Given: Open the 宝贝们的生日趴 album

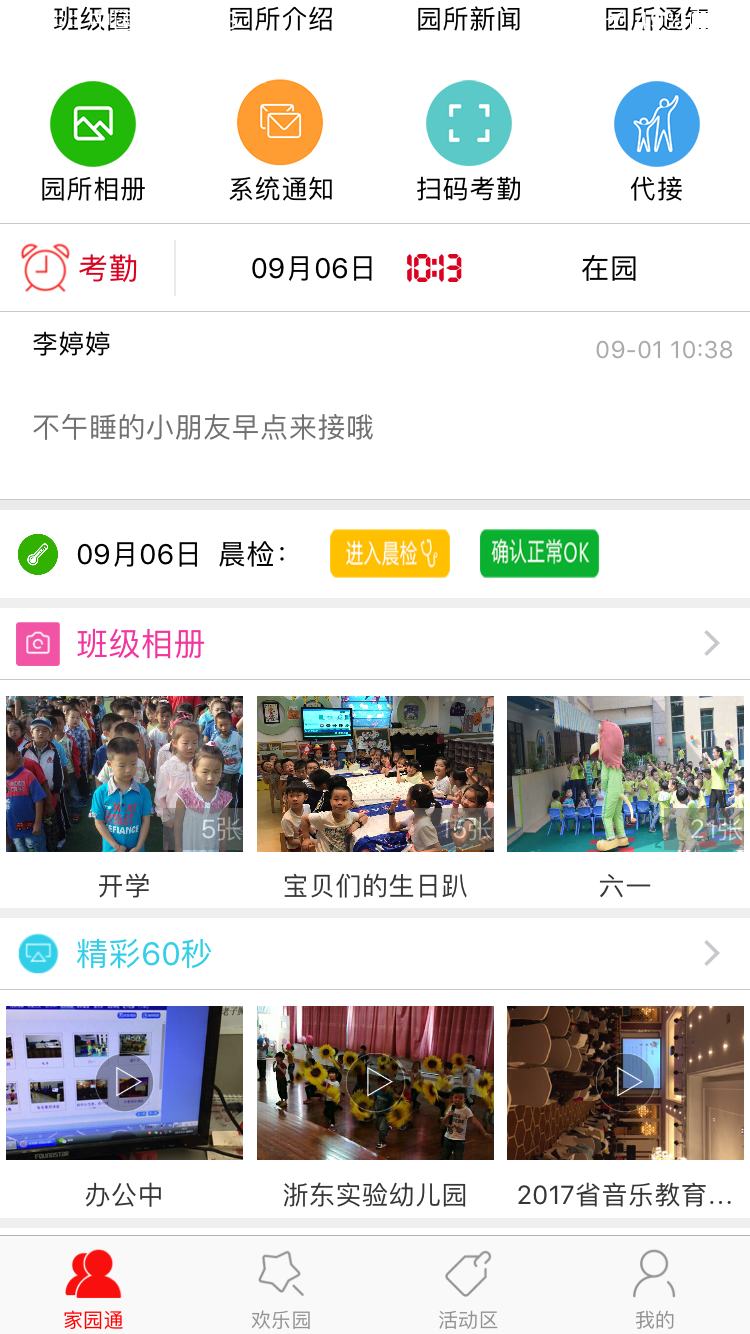Looking at the screenshot, I should (x=375, y=774).
